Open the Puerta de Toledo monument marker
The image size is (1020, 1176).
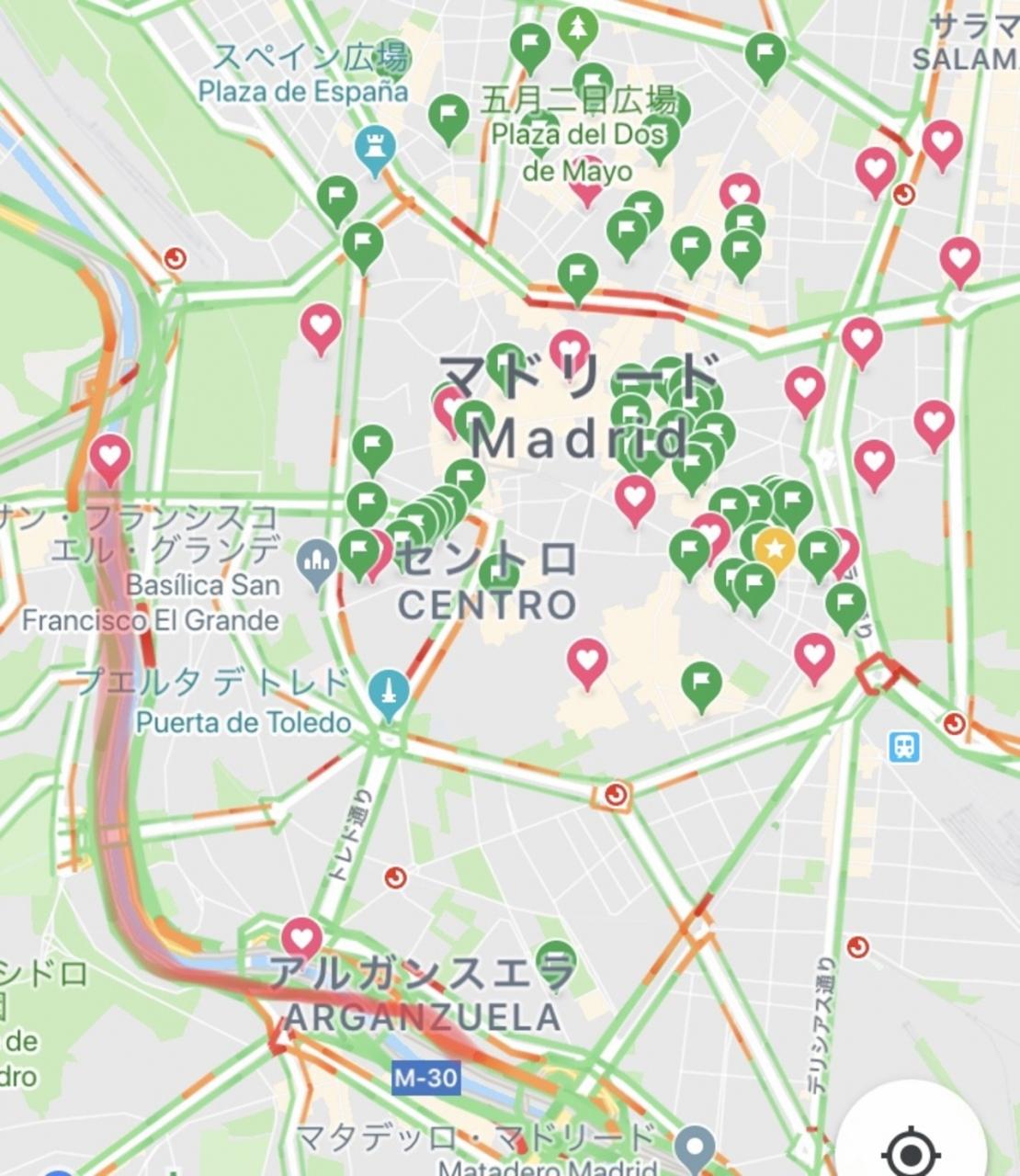(390, 692)
